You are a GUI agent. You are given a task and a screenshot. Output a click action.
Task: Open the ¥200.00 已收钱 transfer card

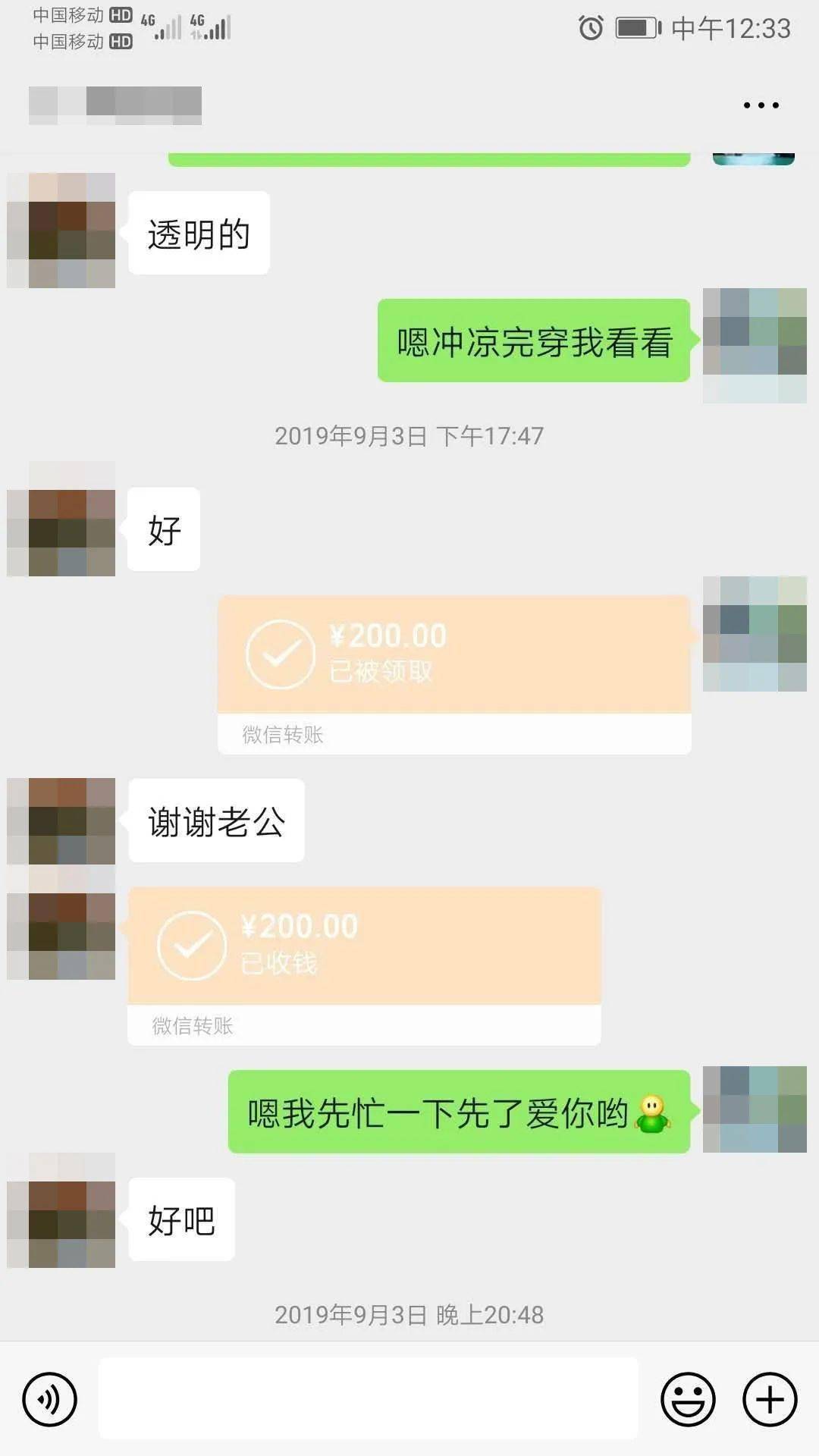[364, 966]
